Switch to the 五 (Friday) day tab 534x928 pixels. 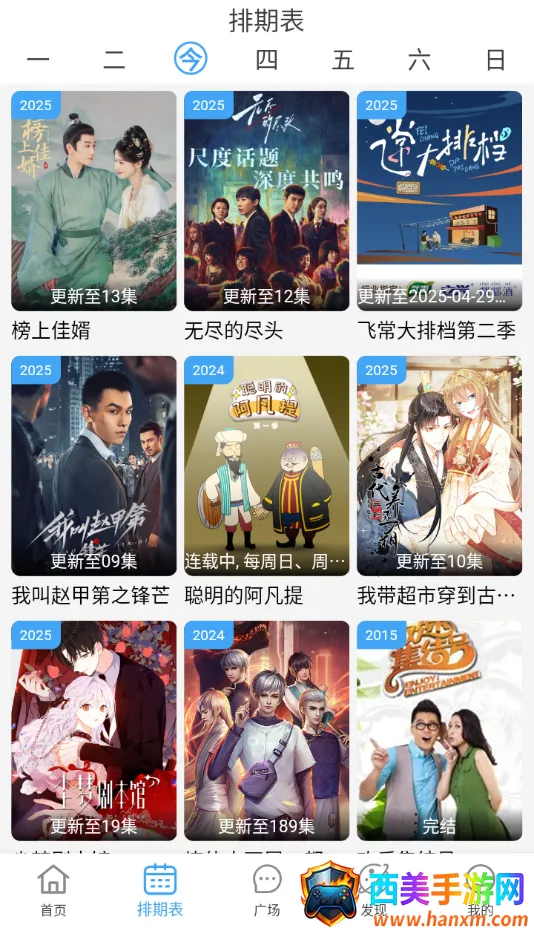pyautogui.click(x=343, y=60)
